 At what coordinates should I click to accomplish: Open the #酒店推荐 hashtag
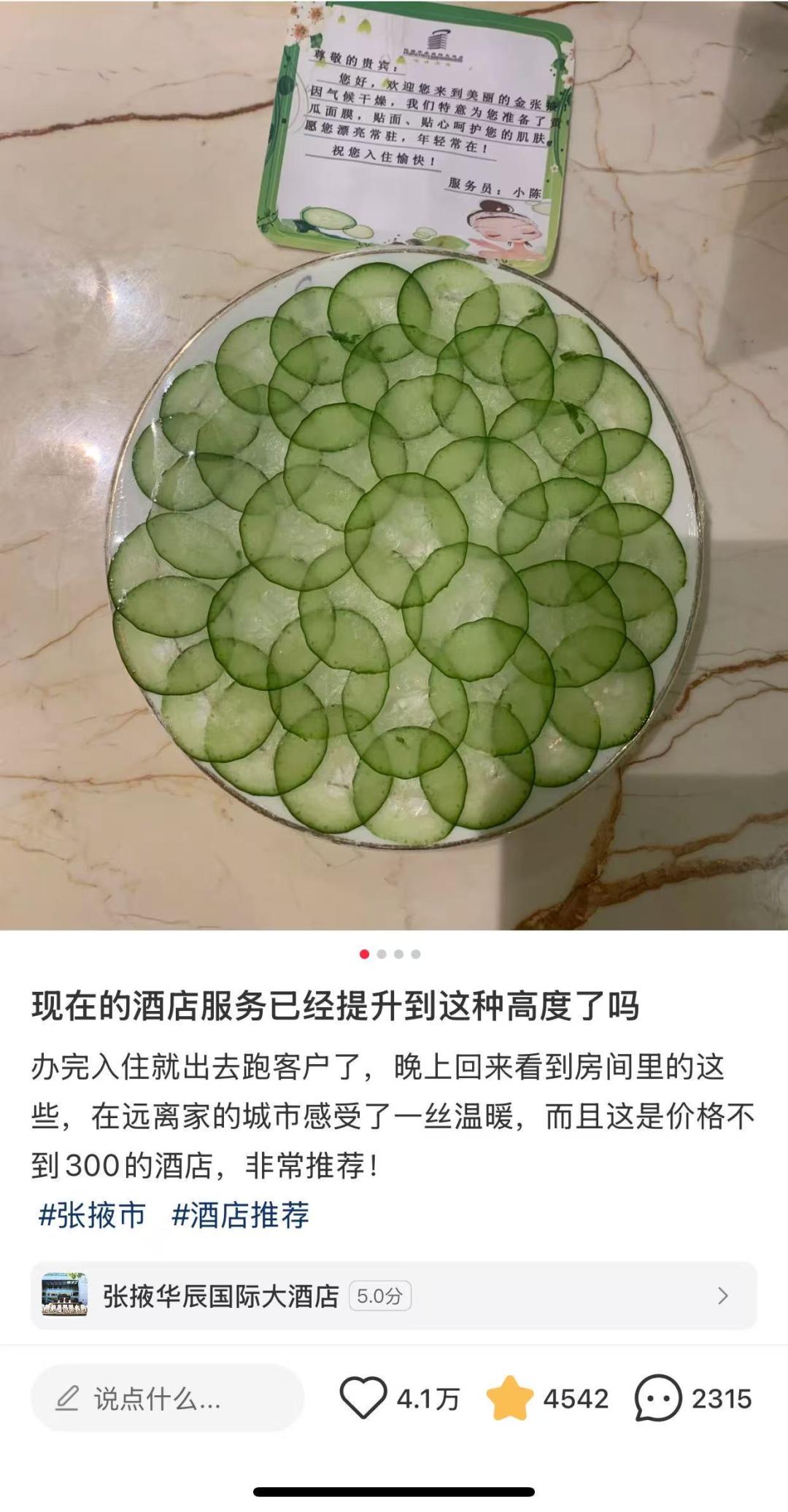tap(240, 1216)
